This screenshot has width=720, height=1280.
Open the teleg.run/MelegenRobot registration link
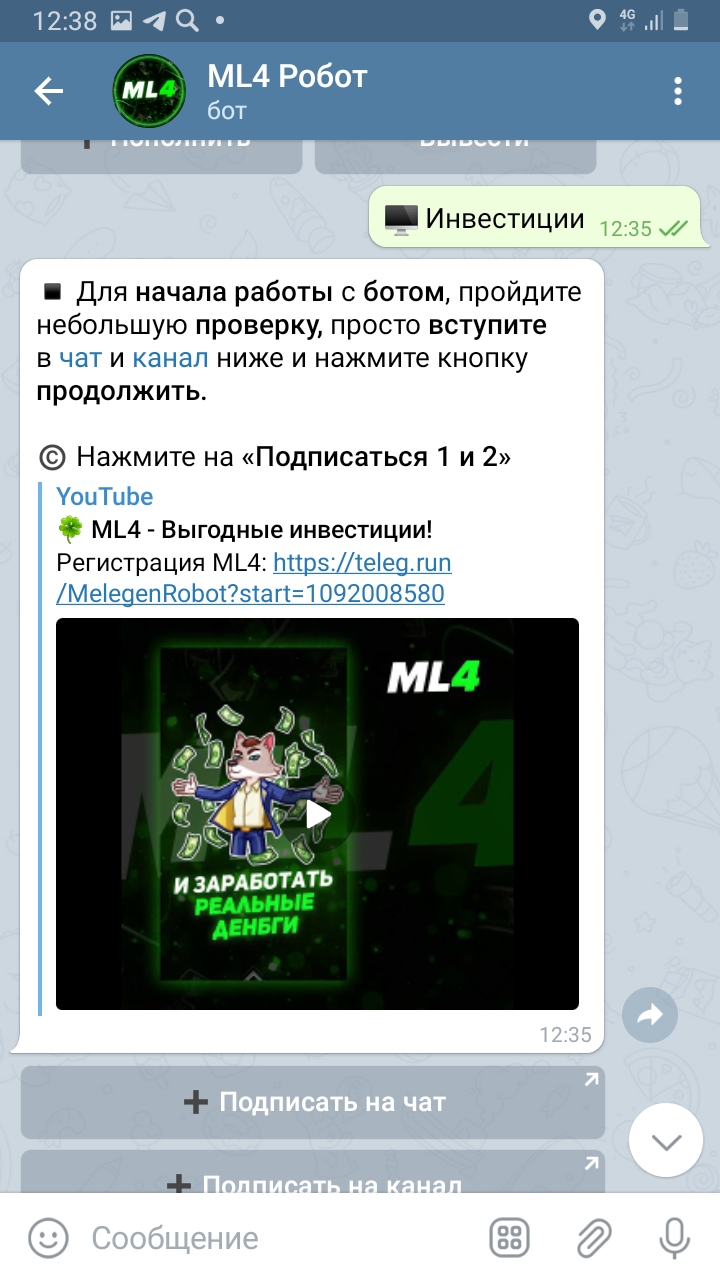click(254, 578)
